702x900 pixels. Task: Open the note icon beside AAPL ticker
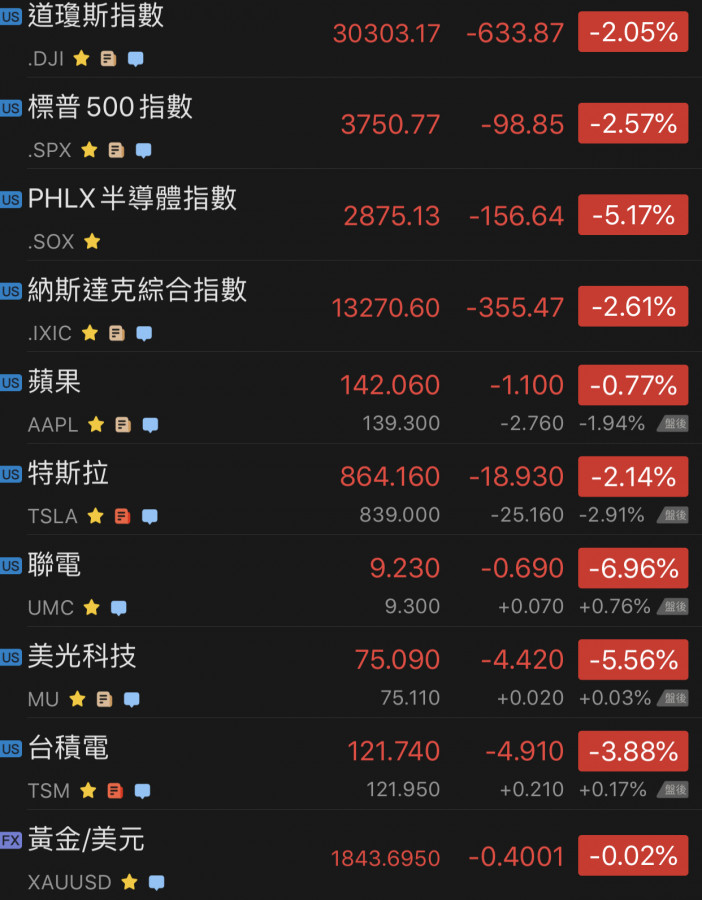123,425
